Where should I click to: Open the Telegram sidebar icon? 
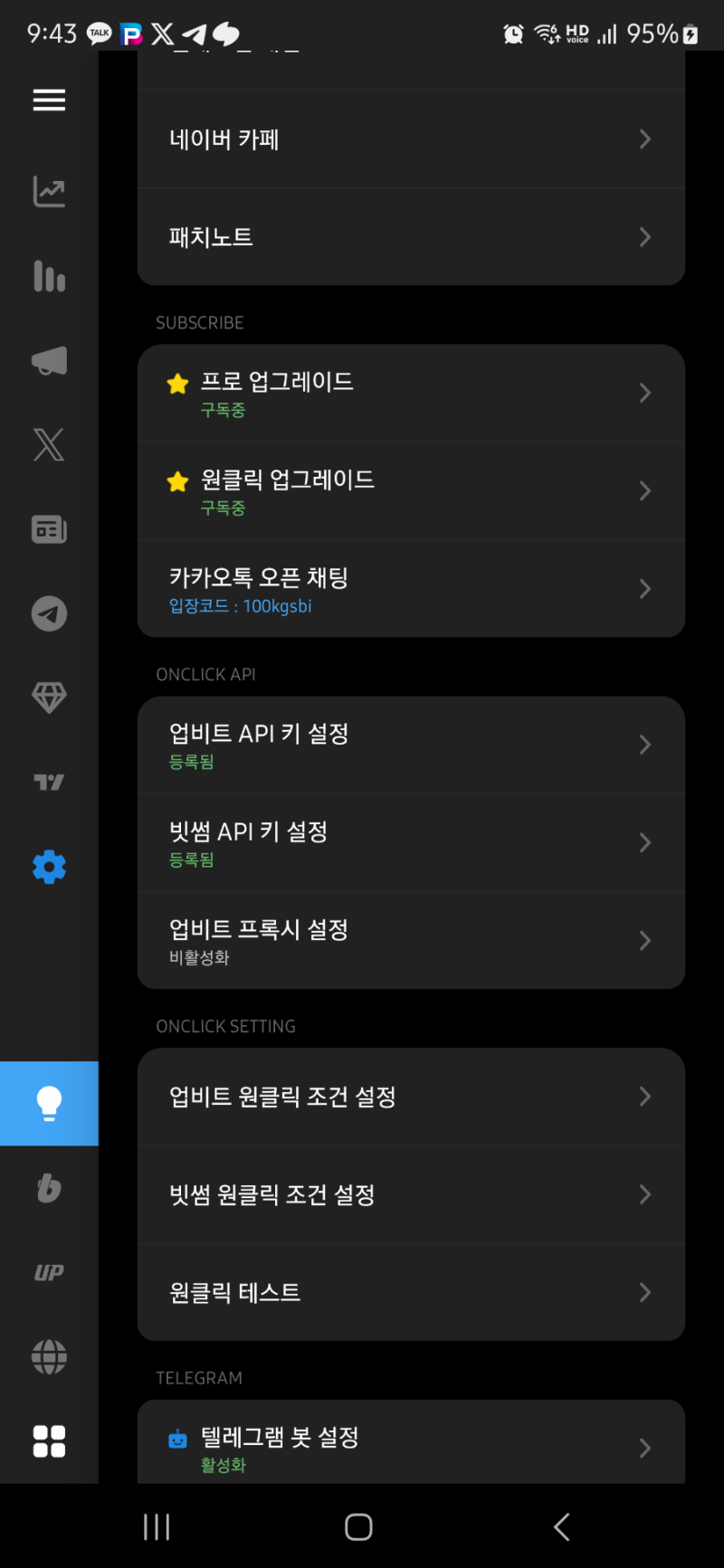click(49, 613)
